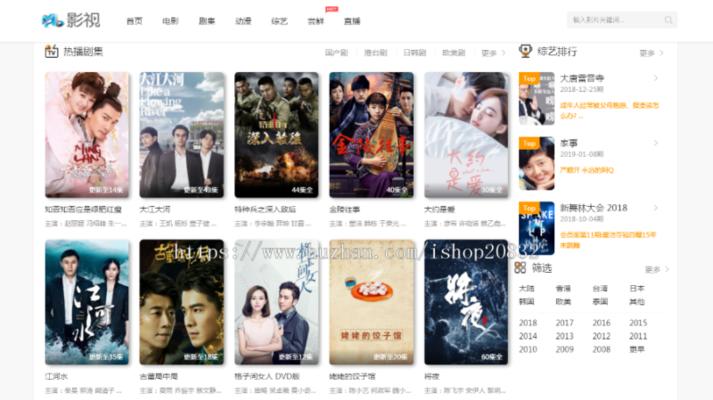Open 新舞林大会 2018 in the ranking
Screen dimensions: 713x400
[x=594, y=206]
